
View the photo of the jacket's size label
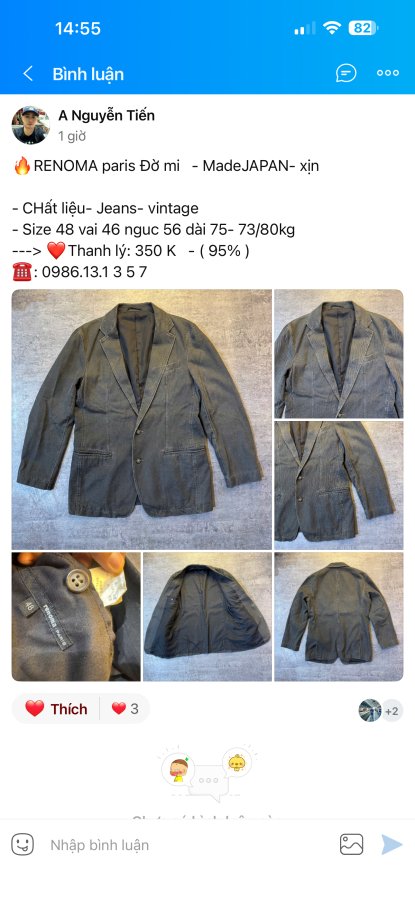point(76,616)
